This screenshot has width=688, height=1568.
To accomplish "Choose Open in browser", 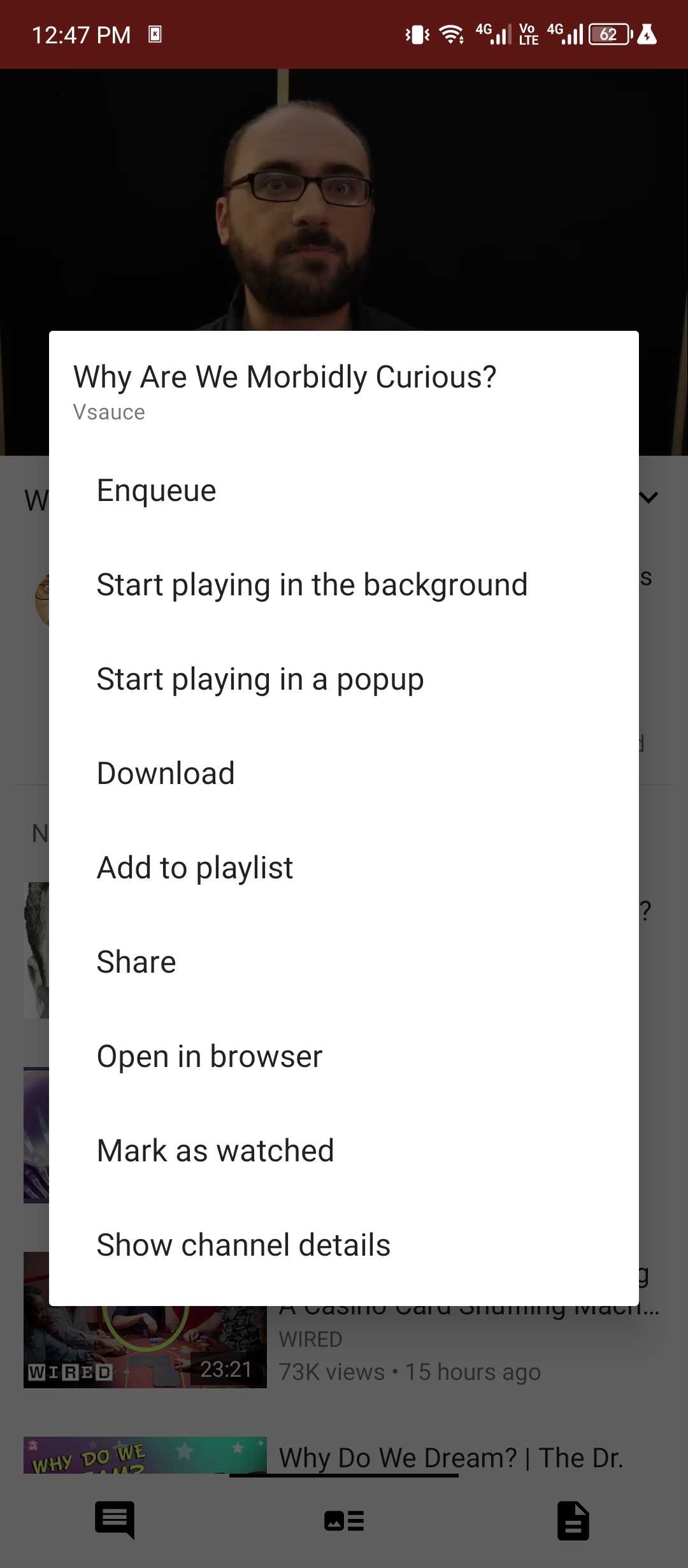I will click(x=209, y=1056).
